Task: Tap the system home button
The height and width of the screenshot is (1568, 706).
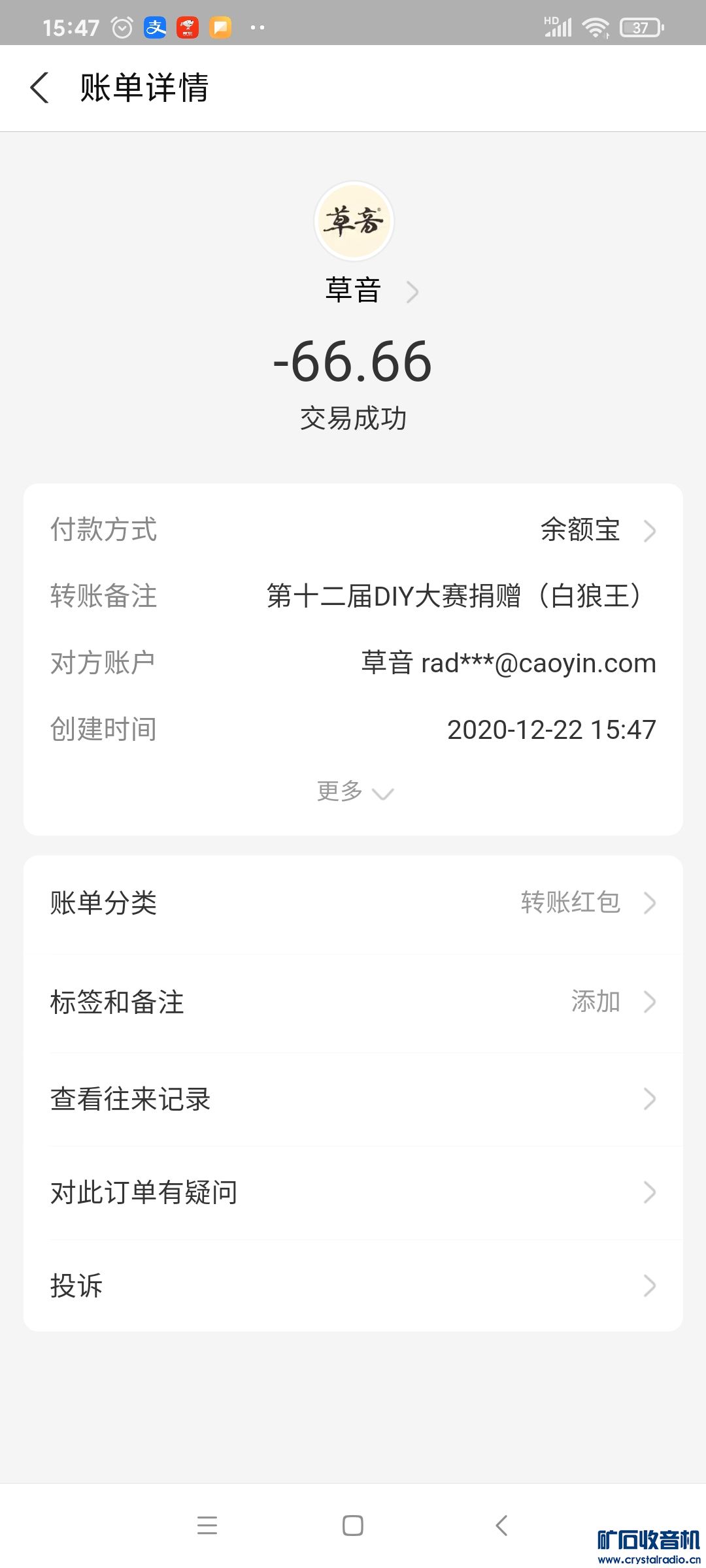Action: (x=353, y=1526)
